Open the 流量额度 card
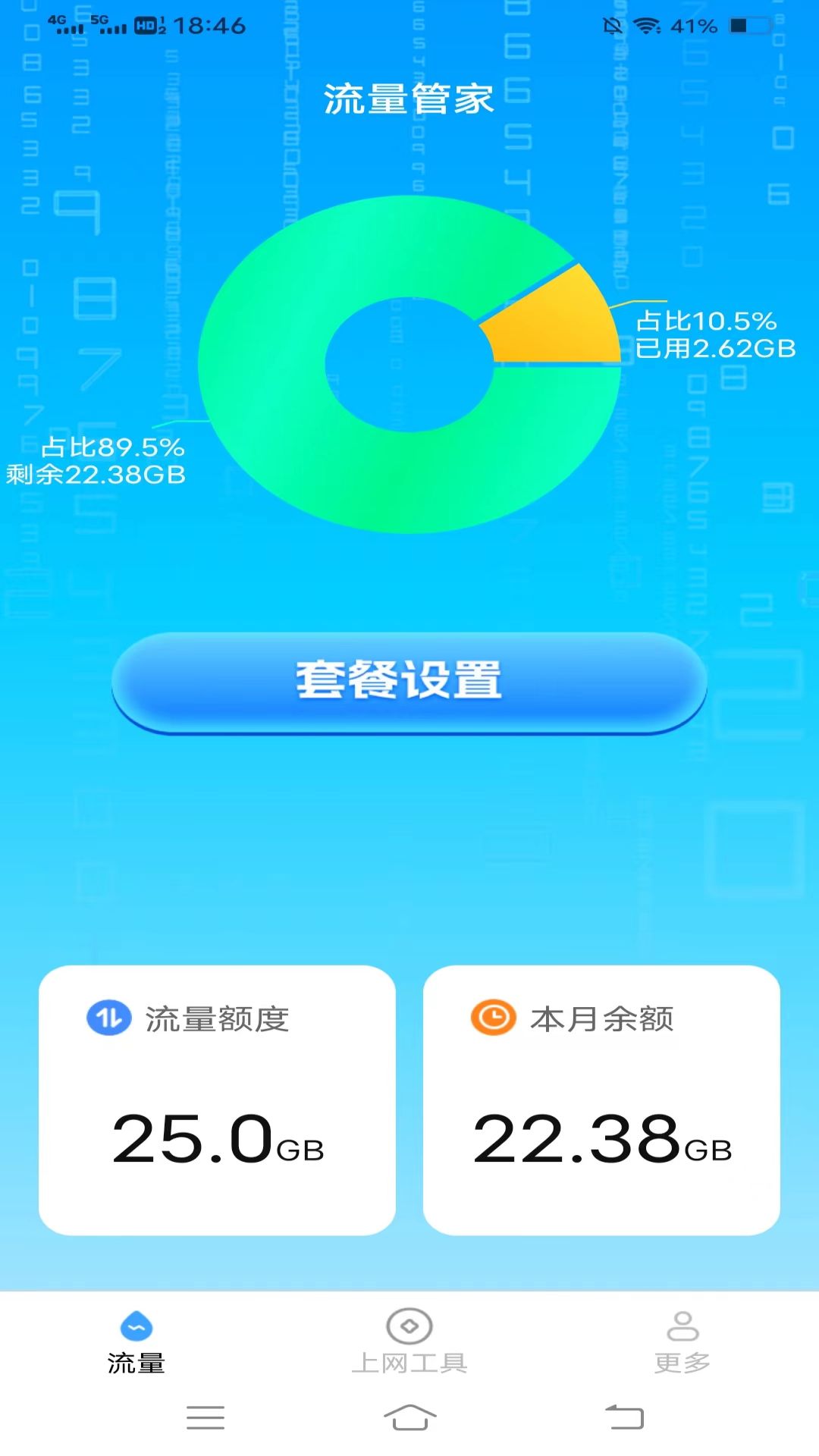 point(217,1100)
